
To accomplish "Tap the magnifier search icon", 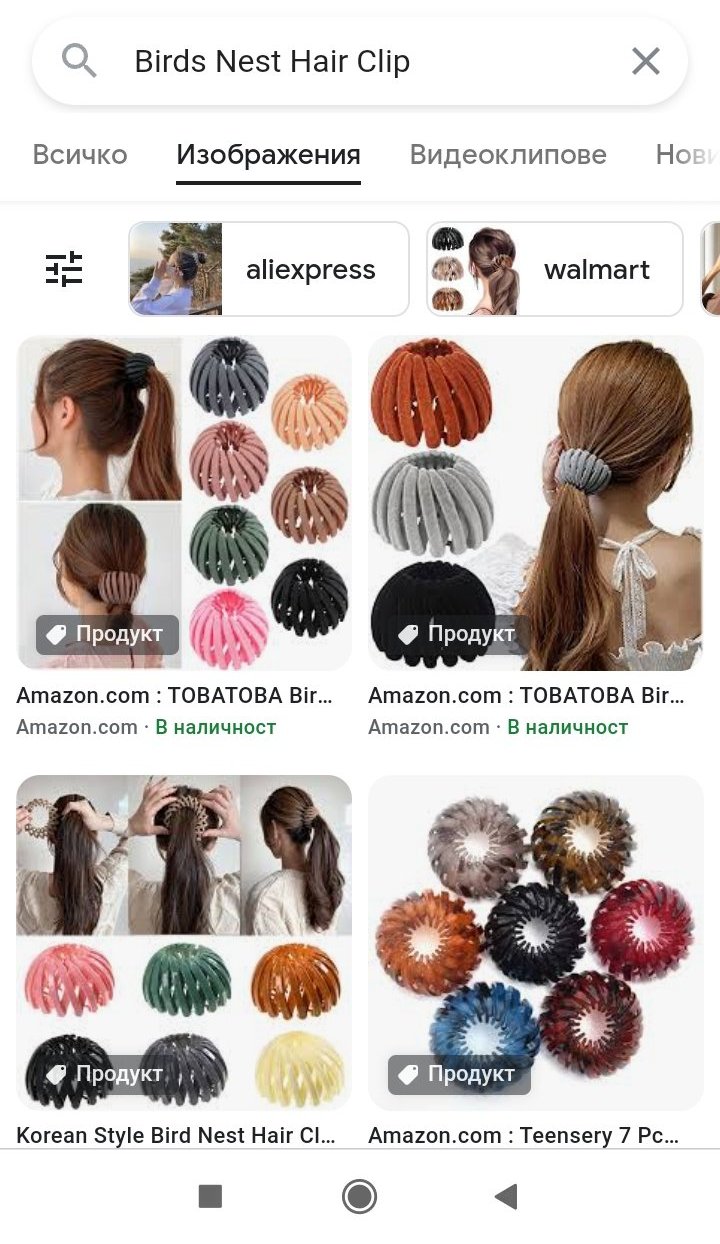I will tap(79, 62).
